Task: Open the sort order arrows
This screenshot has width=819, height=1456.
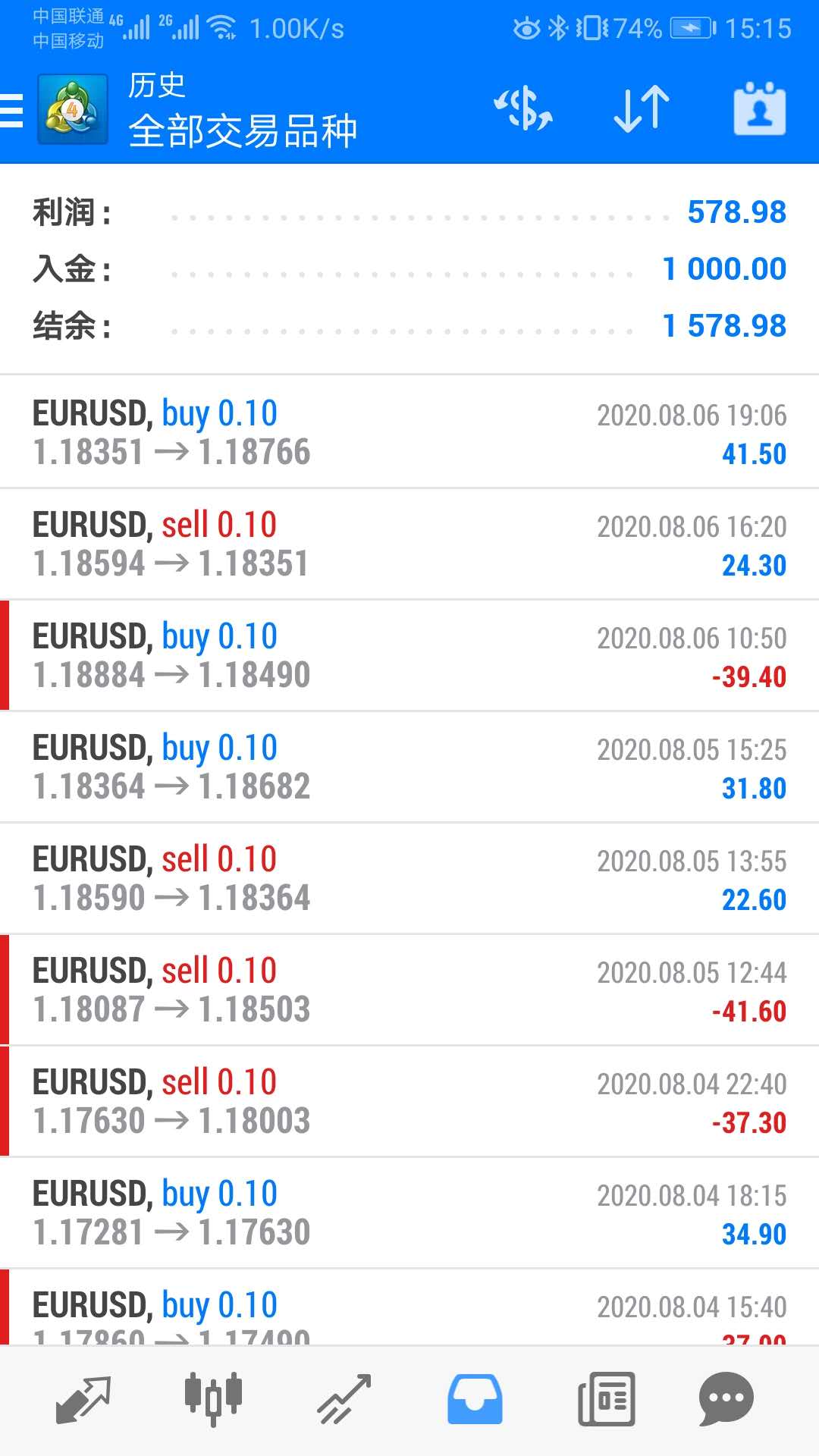Action: (x=641, y=110)
